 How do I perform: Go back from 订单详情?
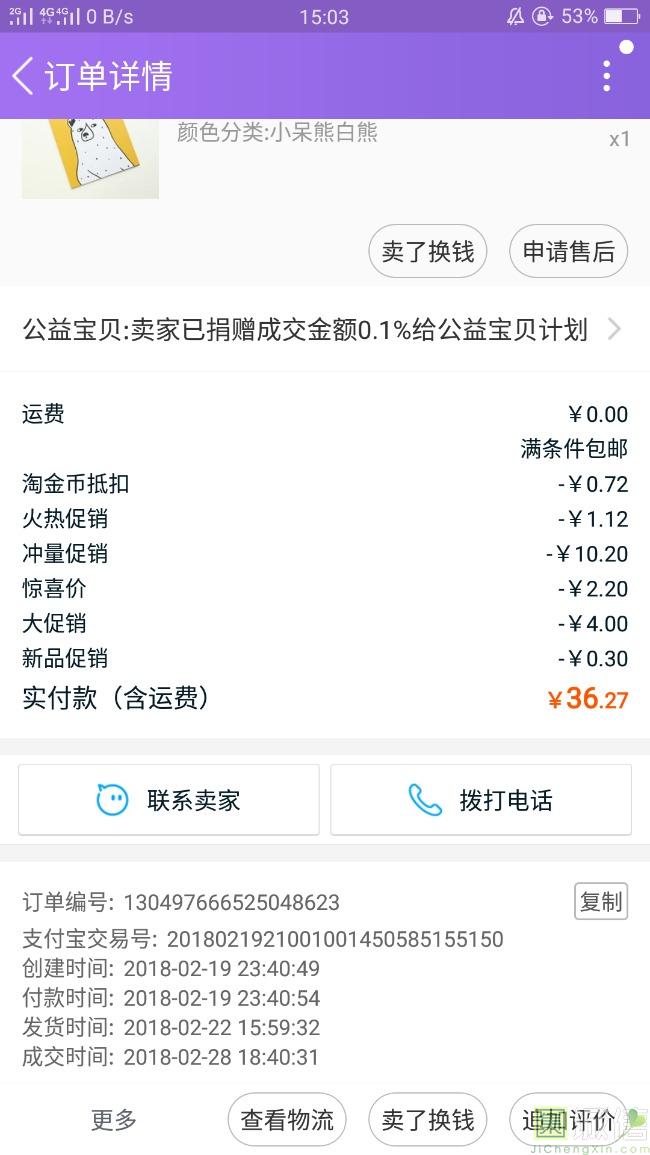[x=24, y=76]
